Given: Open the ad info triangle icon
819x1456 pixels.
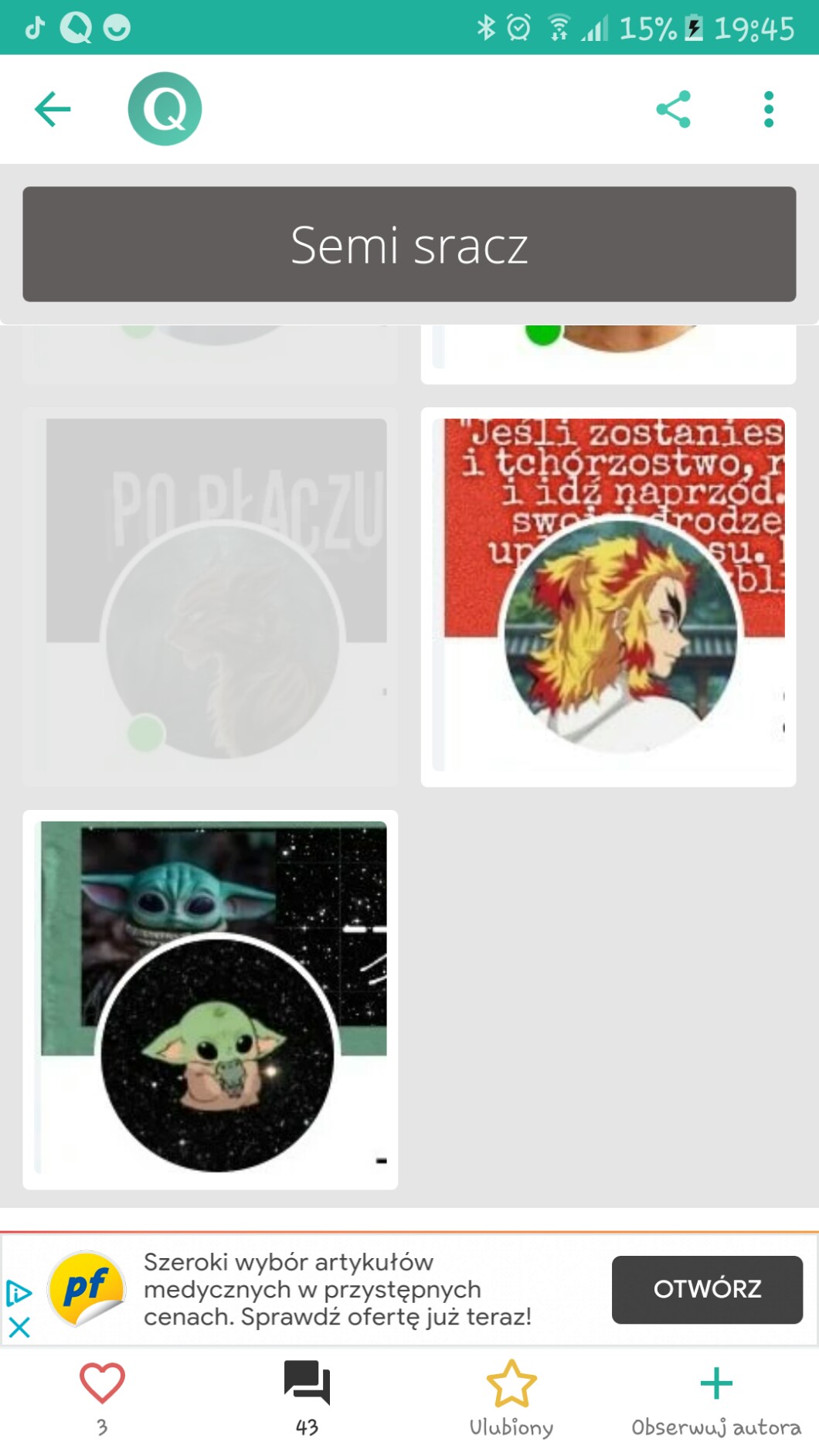Looking at the screenshot, I should [19, 1293].
